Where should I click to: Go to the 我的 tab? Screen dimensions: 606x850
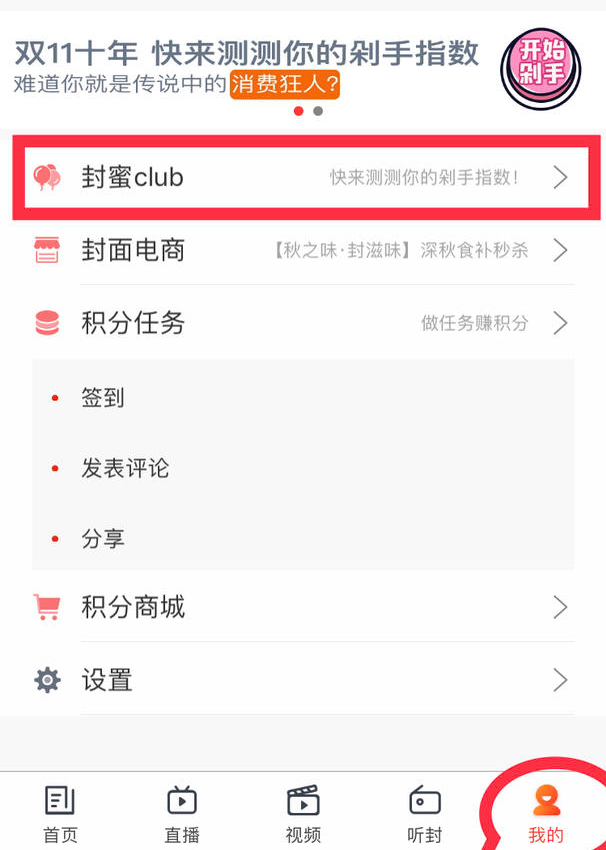pyautogui.click(x=546, y=813)
